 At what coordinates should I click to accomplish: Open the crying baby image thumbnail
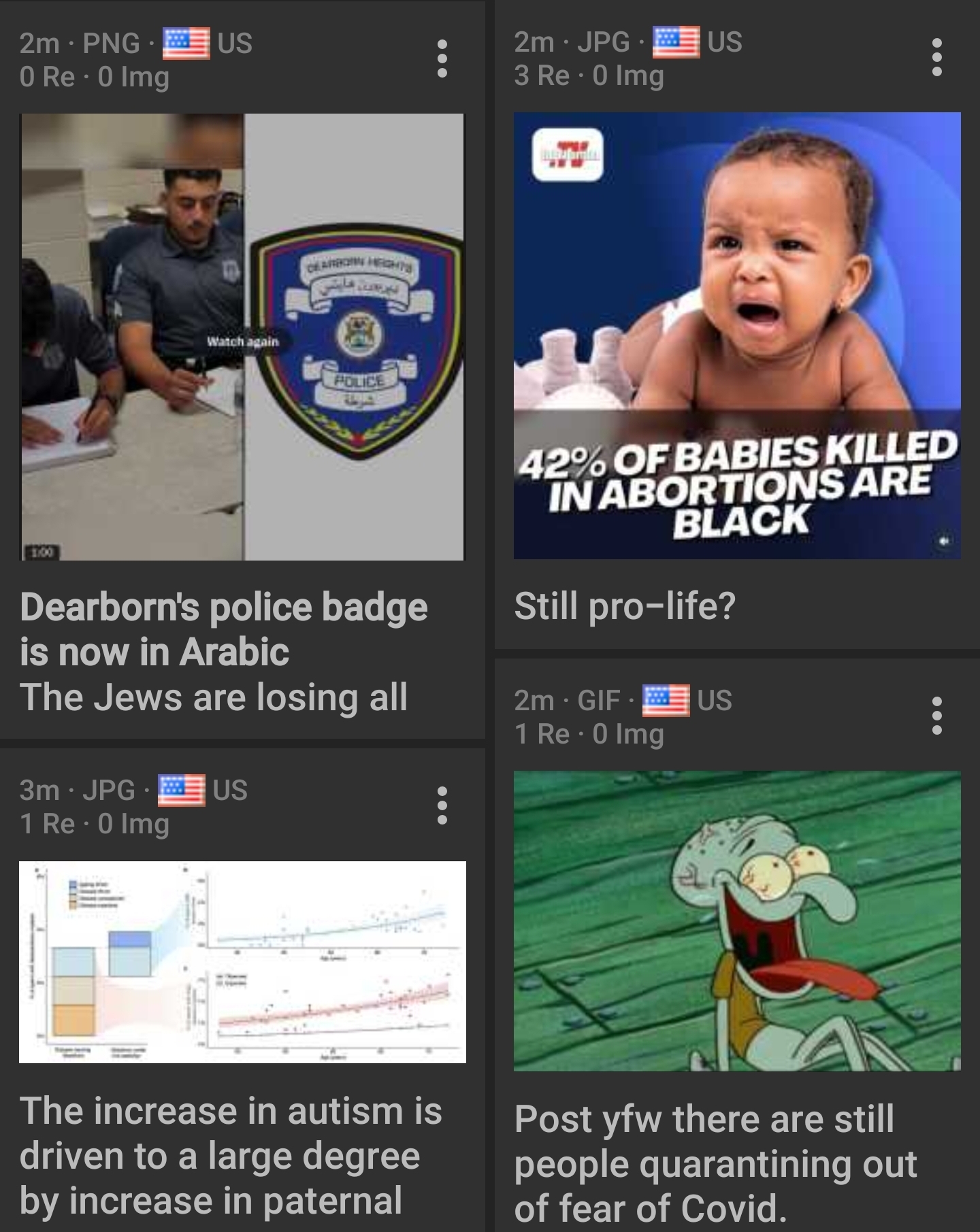737,335
